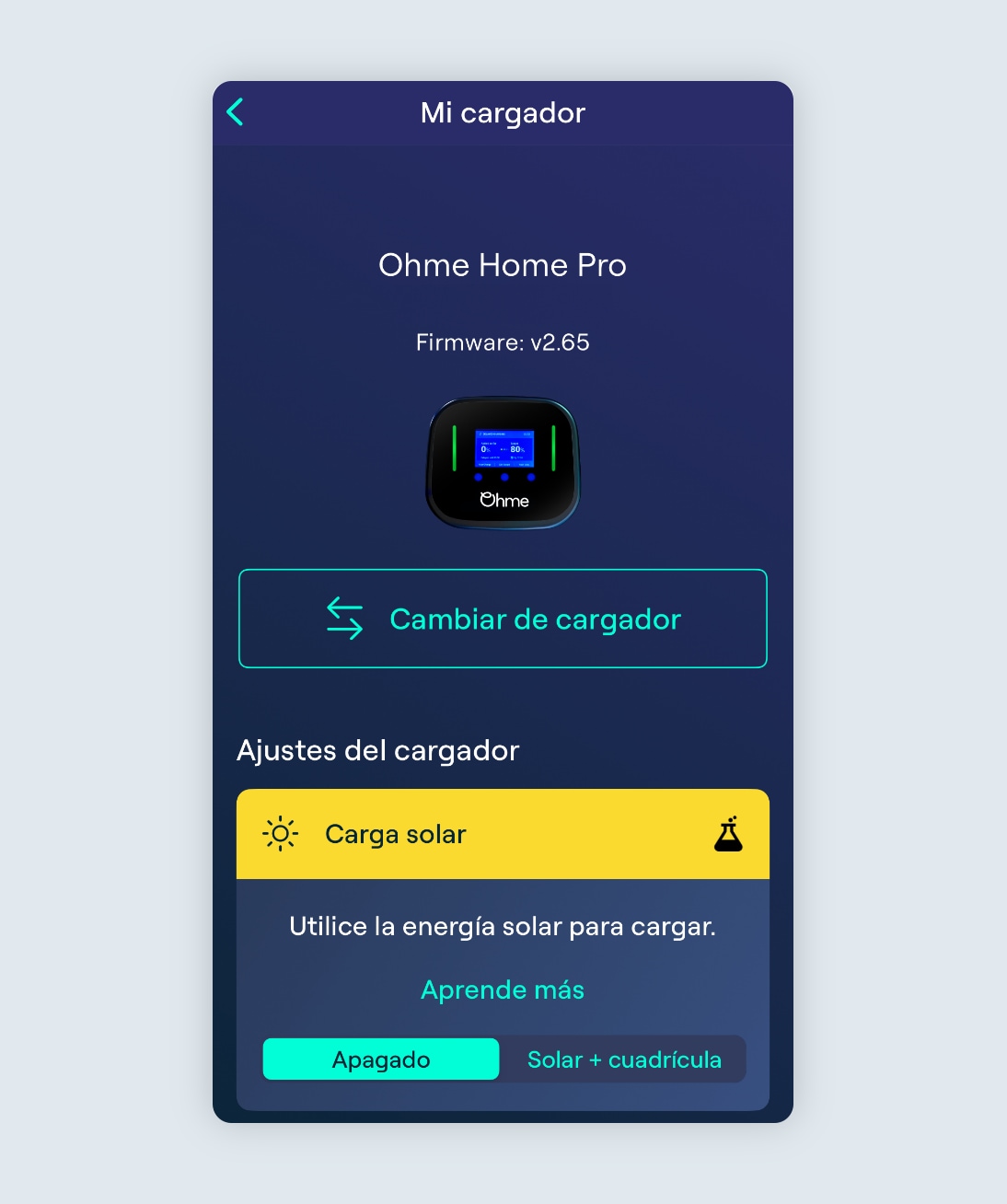Screen dimensions: 1007x1204
Task: Tap the flask icon on Carga solar
Action: click(x=728, y=834)
